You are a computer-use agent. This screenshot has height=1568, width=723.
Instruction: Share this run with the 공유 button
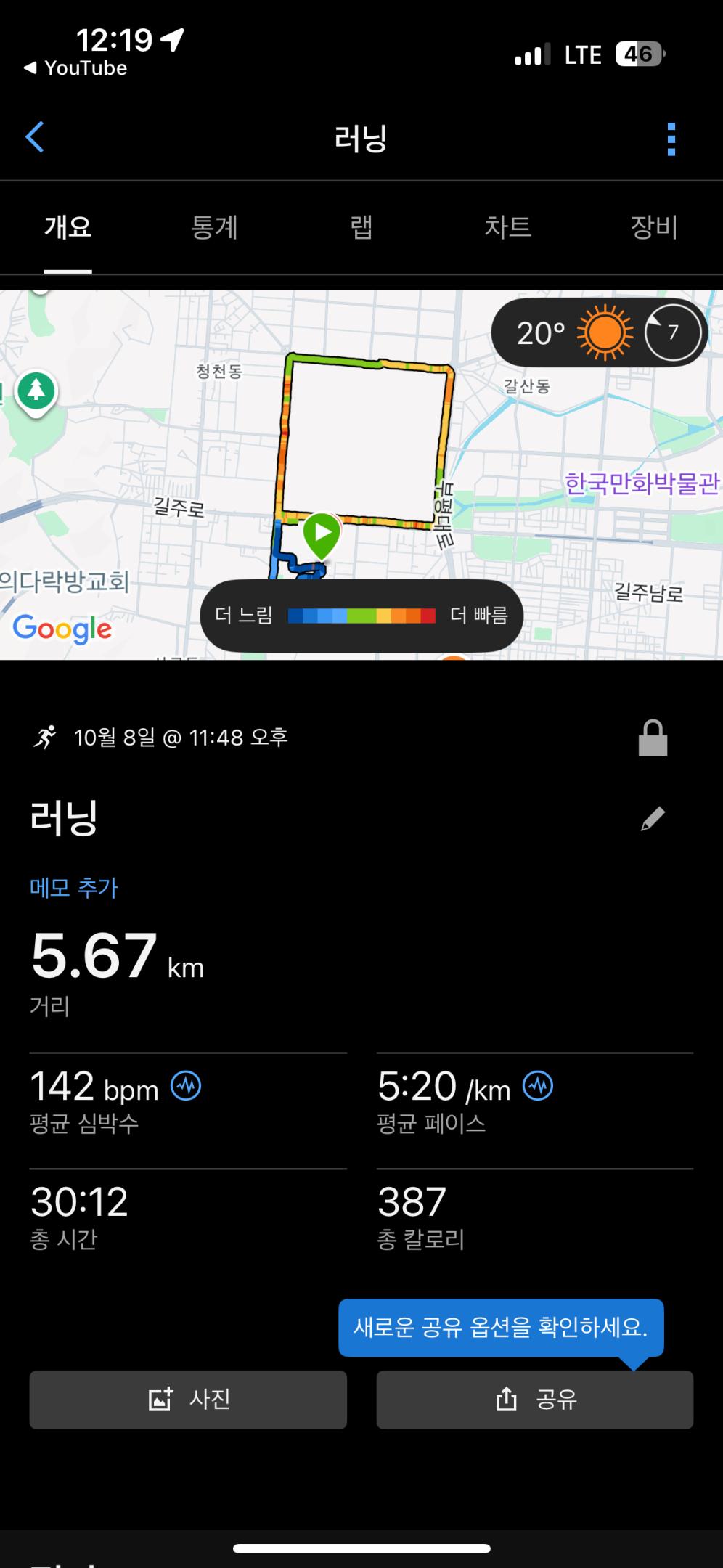(x=534, y=1399)
